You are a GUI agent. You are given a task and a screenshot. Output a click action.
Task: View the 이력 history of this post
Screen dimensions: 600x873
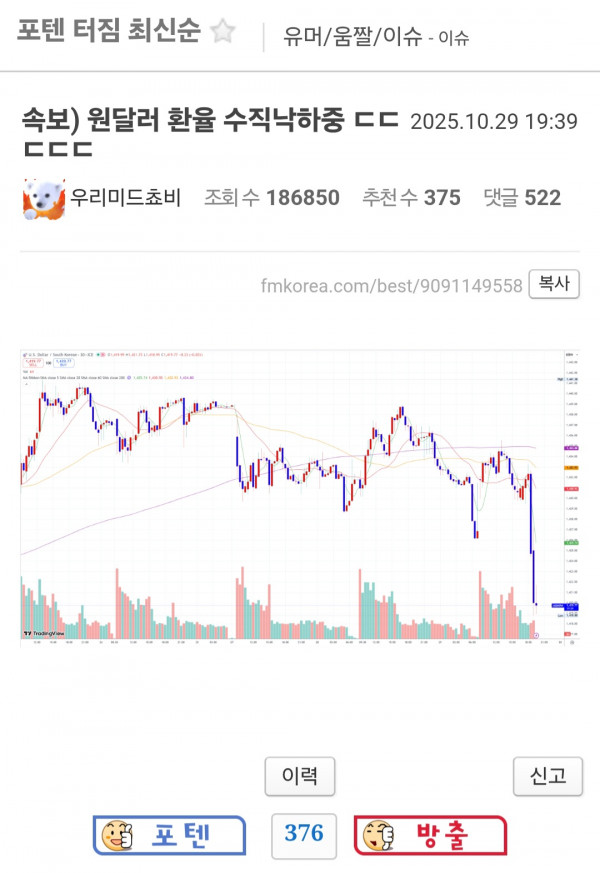[299, 775]
